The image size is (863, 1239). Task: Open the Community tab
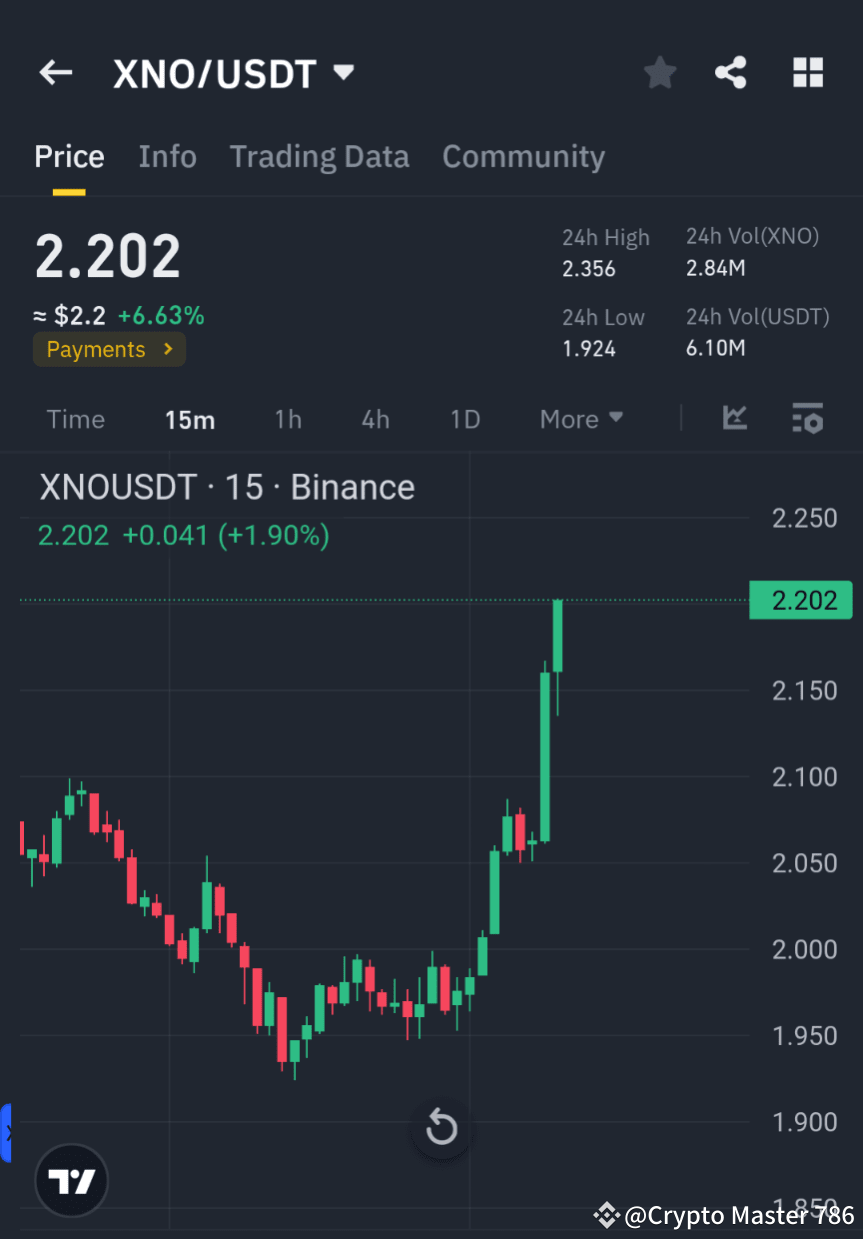click(523, 156)
